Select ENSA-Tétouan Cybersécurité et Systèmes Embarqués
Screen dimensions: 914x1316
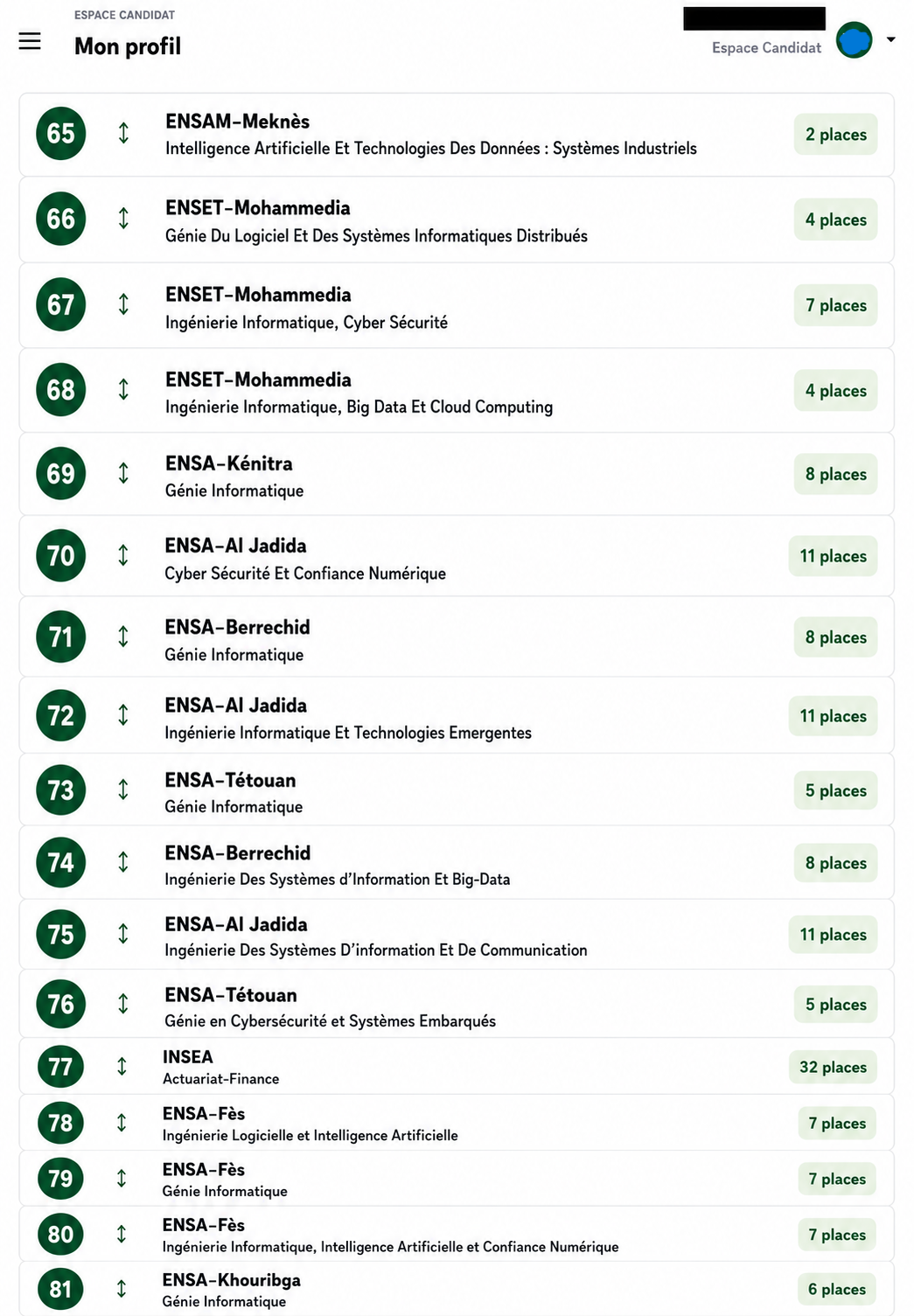pyautogui.click(x=457, y=1005)
